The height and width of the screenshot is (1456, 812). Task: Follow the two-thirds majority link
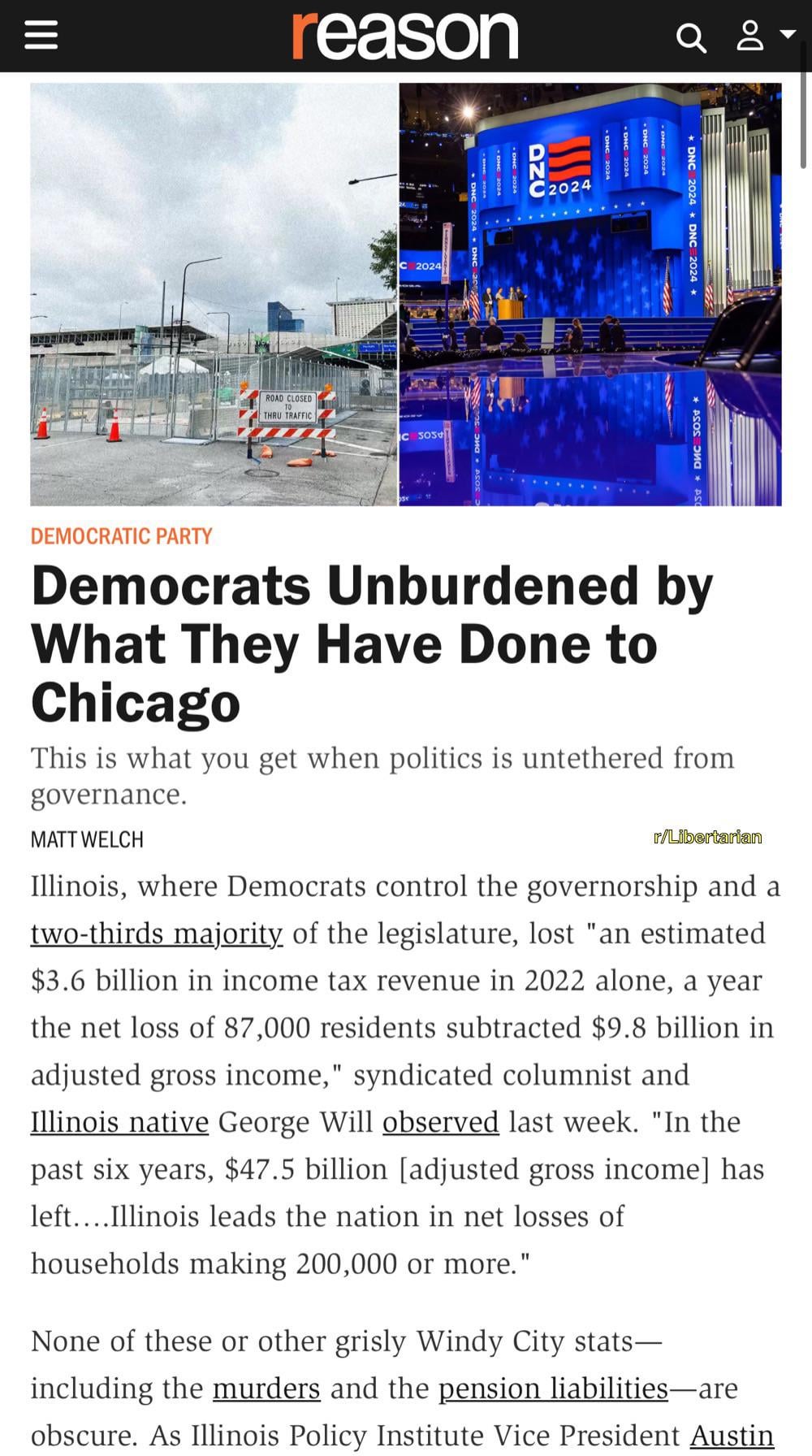coord(157,934)
